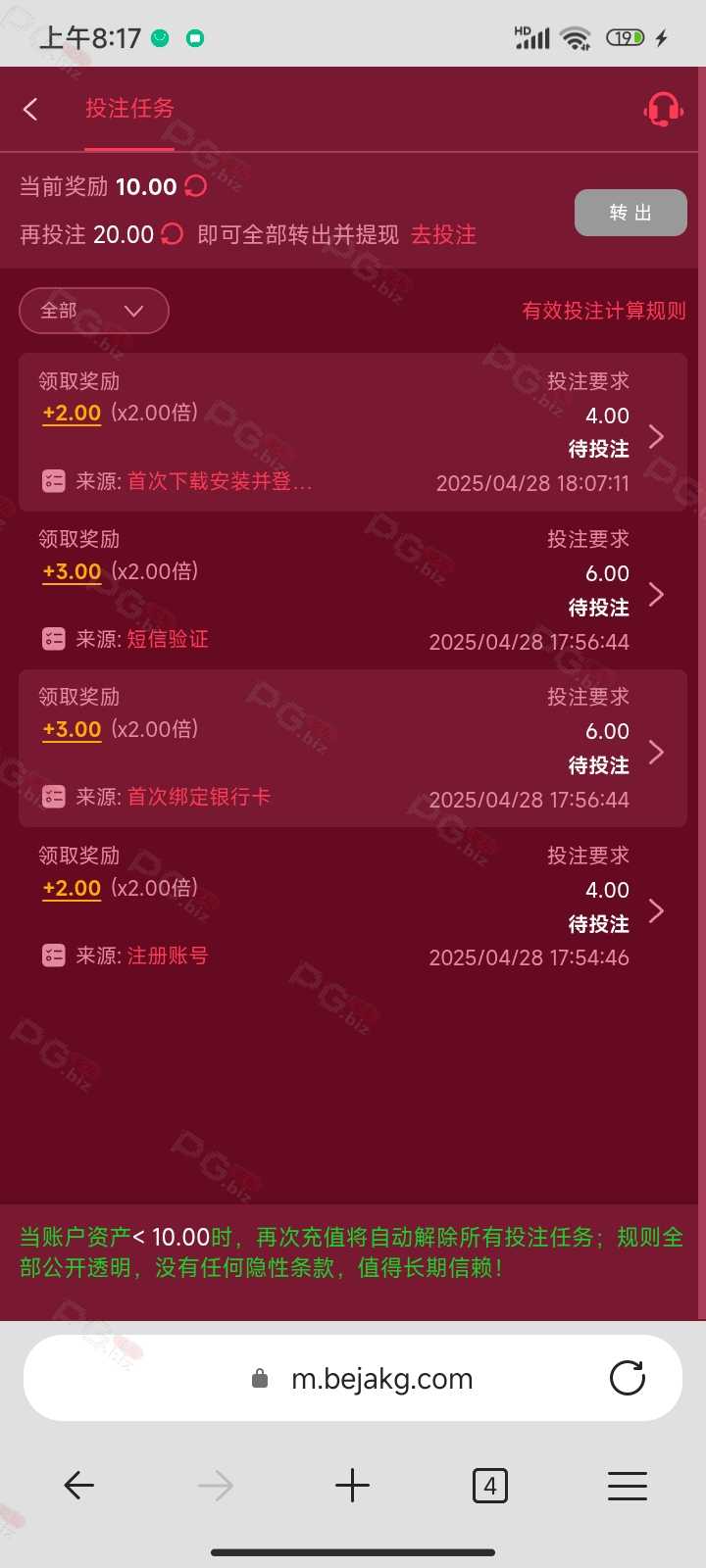Screen dimensions: 706x1568
Task: Go back using the header arrow
Action: click(x=31, y=109)
